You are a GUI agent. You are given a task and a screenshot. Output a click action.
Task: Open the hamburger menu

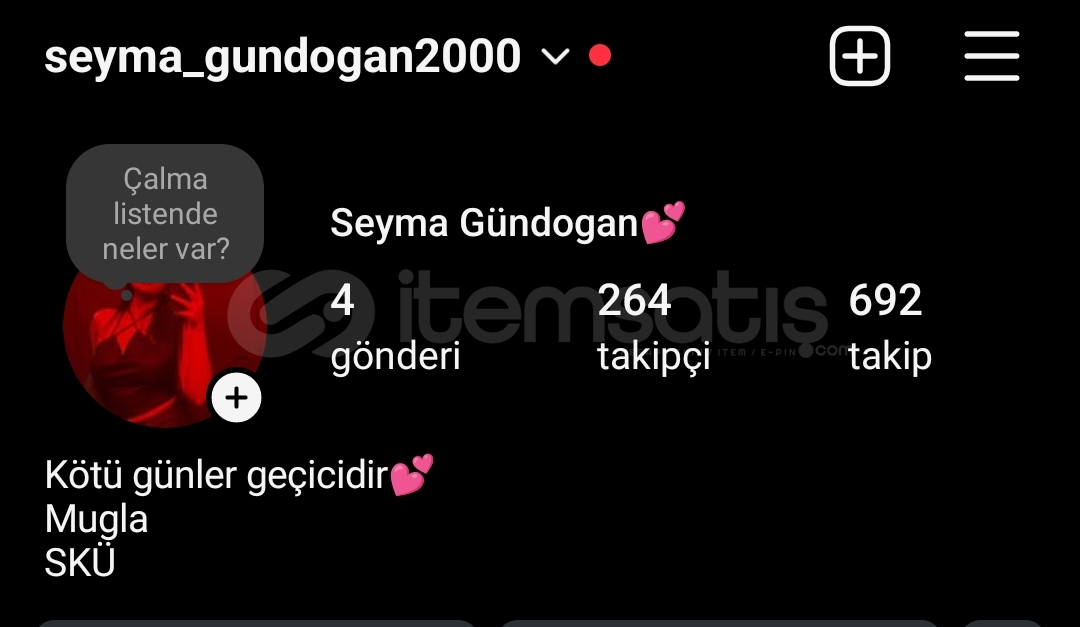(x=991, y=57)
